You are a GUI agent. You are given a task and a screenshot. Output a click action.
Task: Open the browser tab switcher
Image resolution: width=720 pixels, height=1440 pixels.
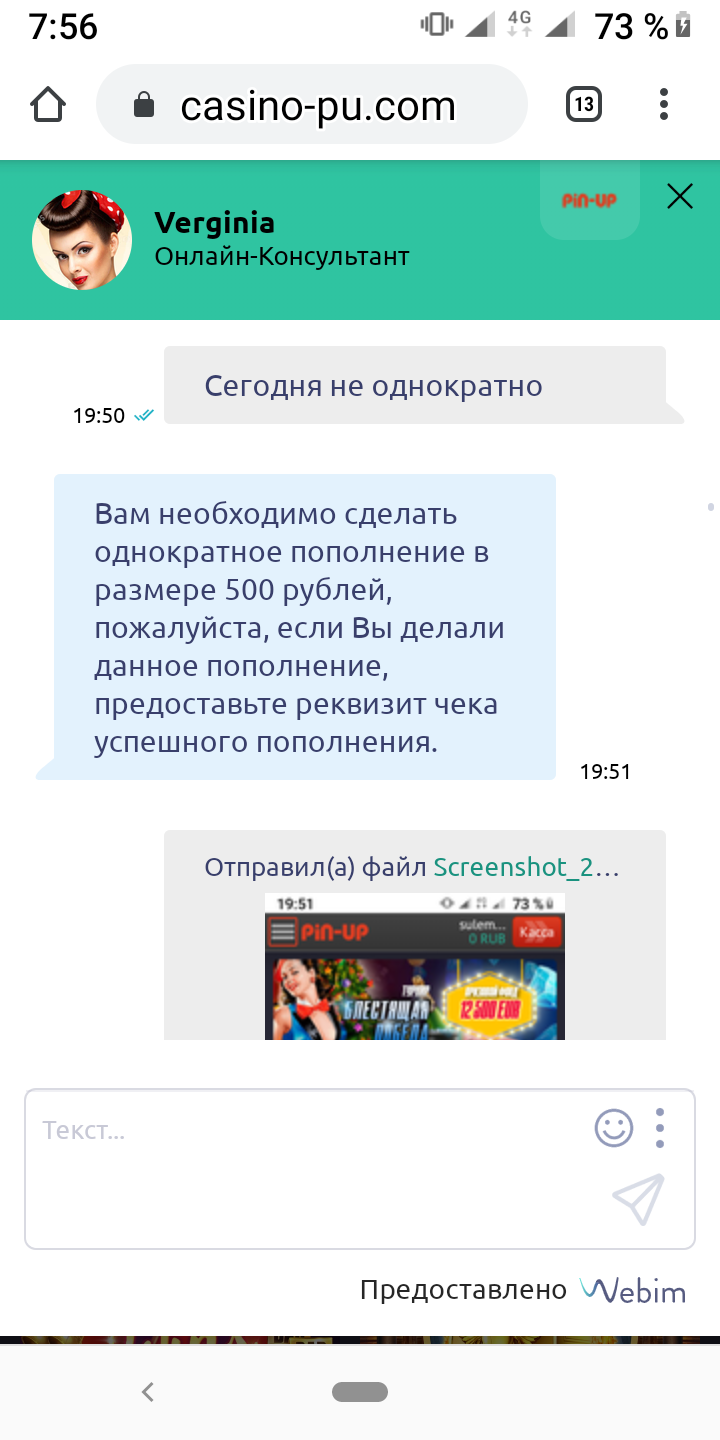(584, 105)
